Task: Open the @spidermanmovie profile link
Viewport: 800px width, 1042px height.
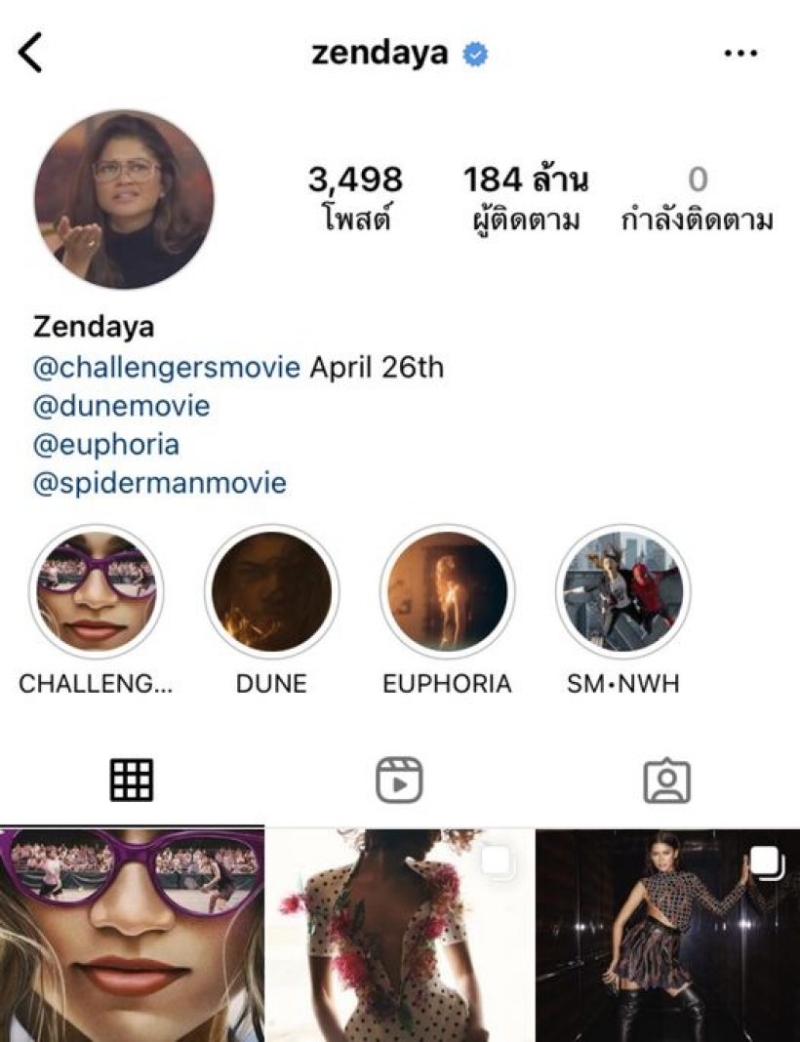Action: tap(160, 484)
